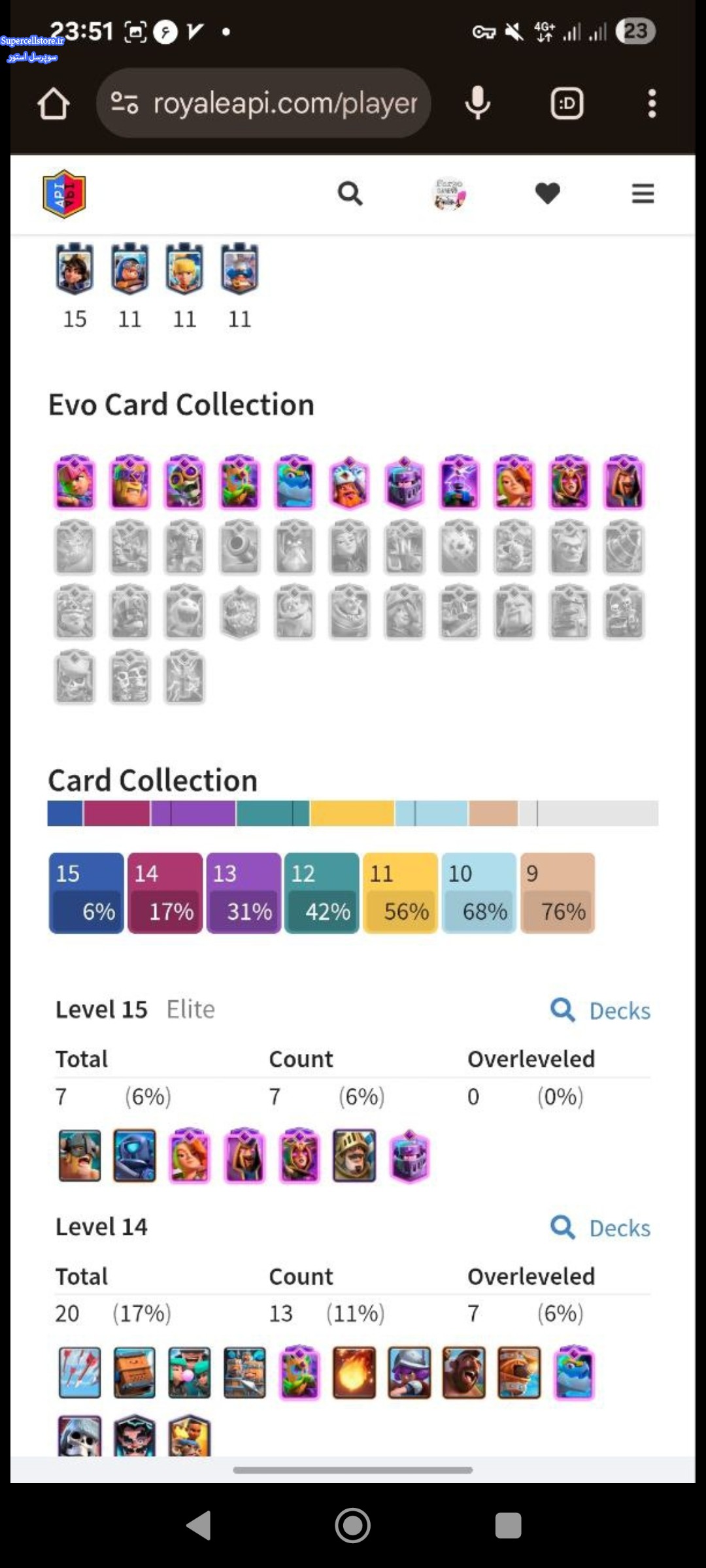Select the level 15 collection tile

(x=86, y=892)
